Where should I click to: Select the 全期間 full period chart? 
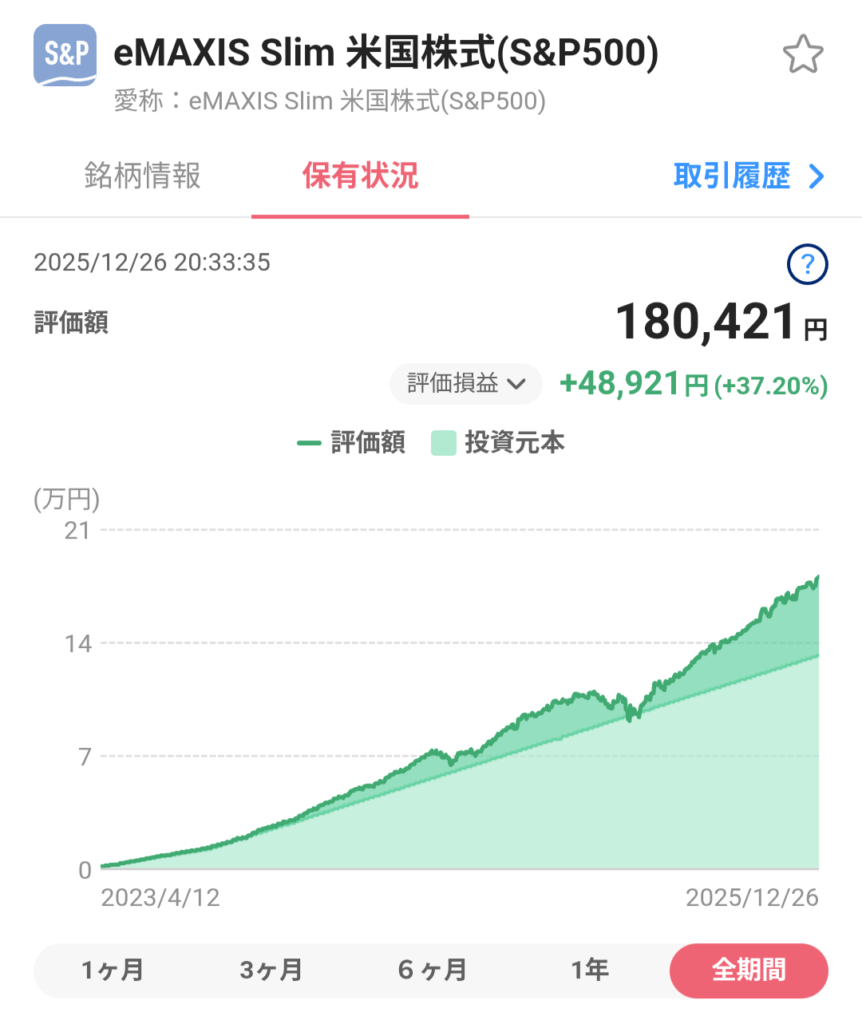click(748, 970)
